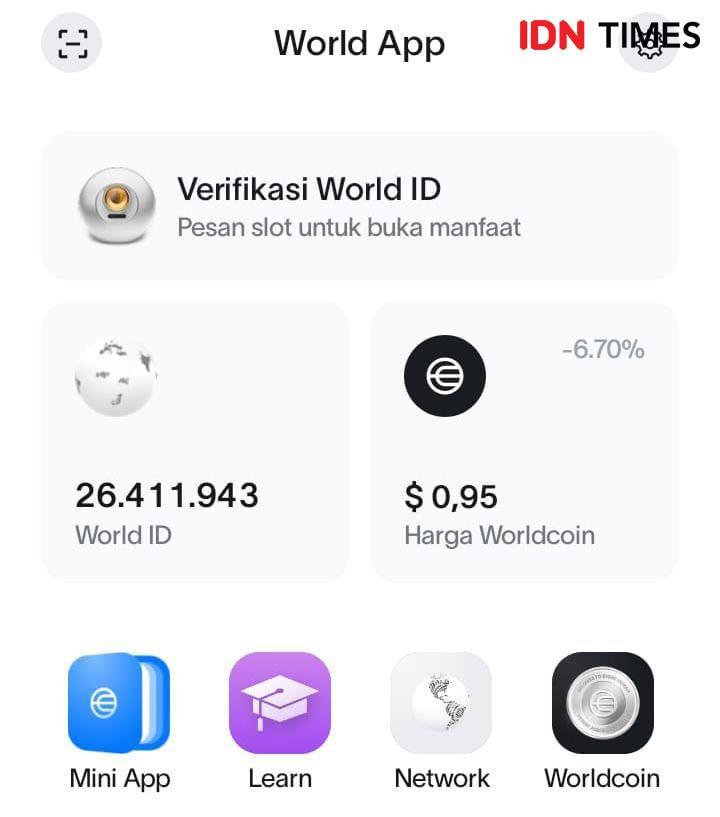
Task: Open the Learn section
Action: coord(280,703)
